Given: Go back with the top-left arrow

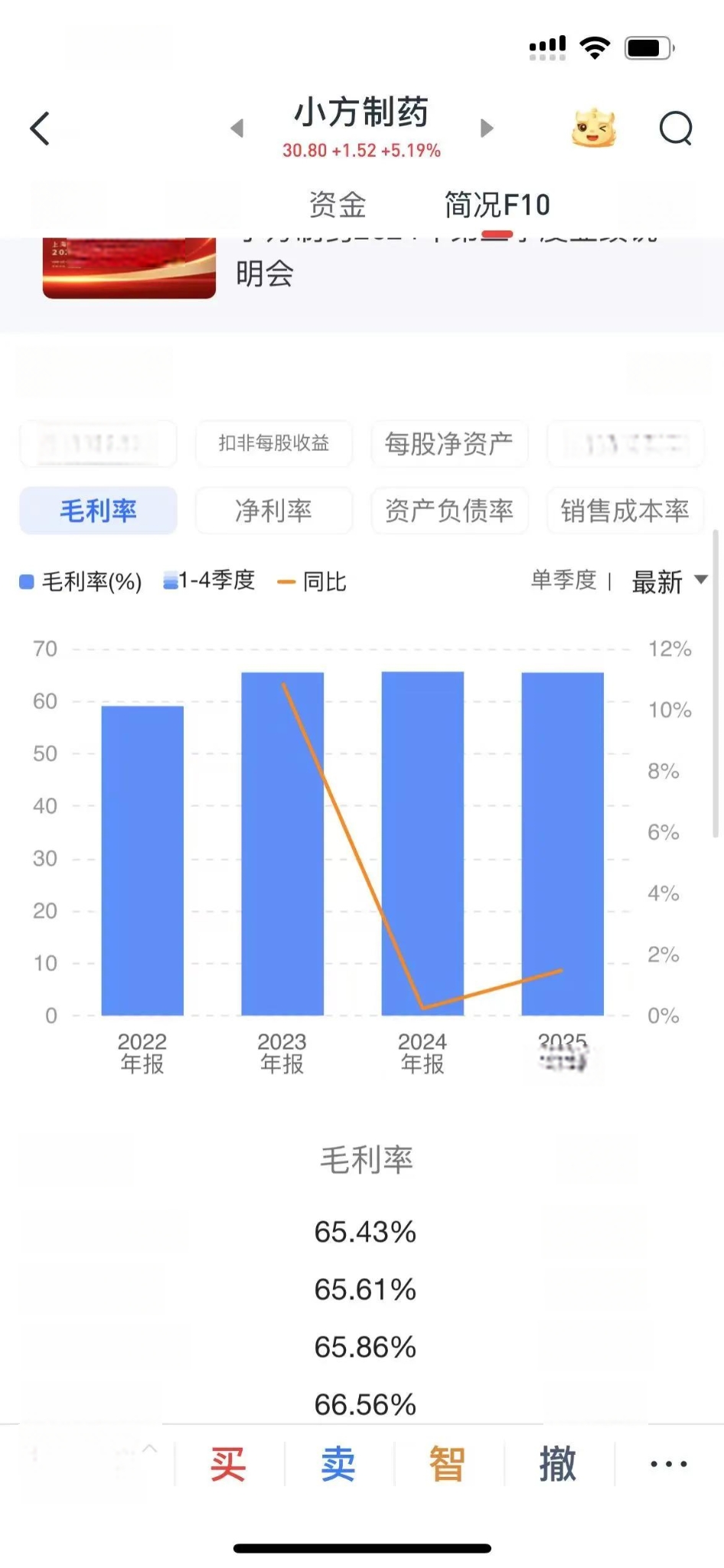Looking at the screenshot, I should [x=40, y=128].
